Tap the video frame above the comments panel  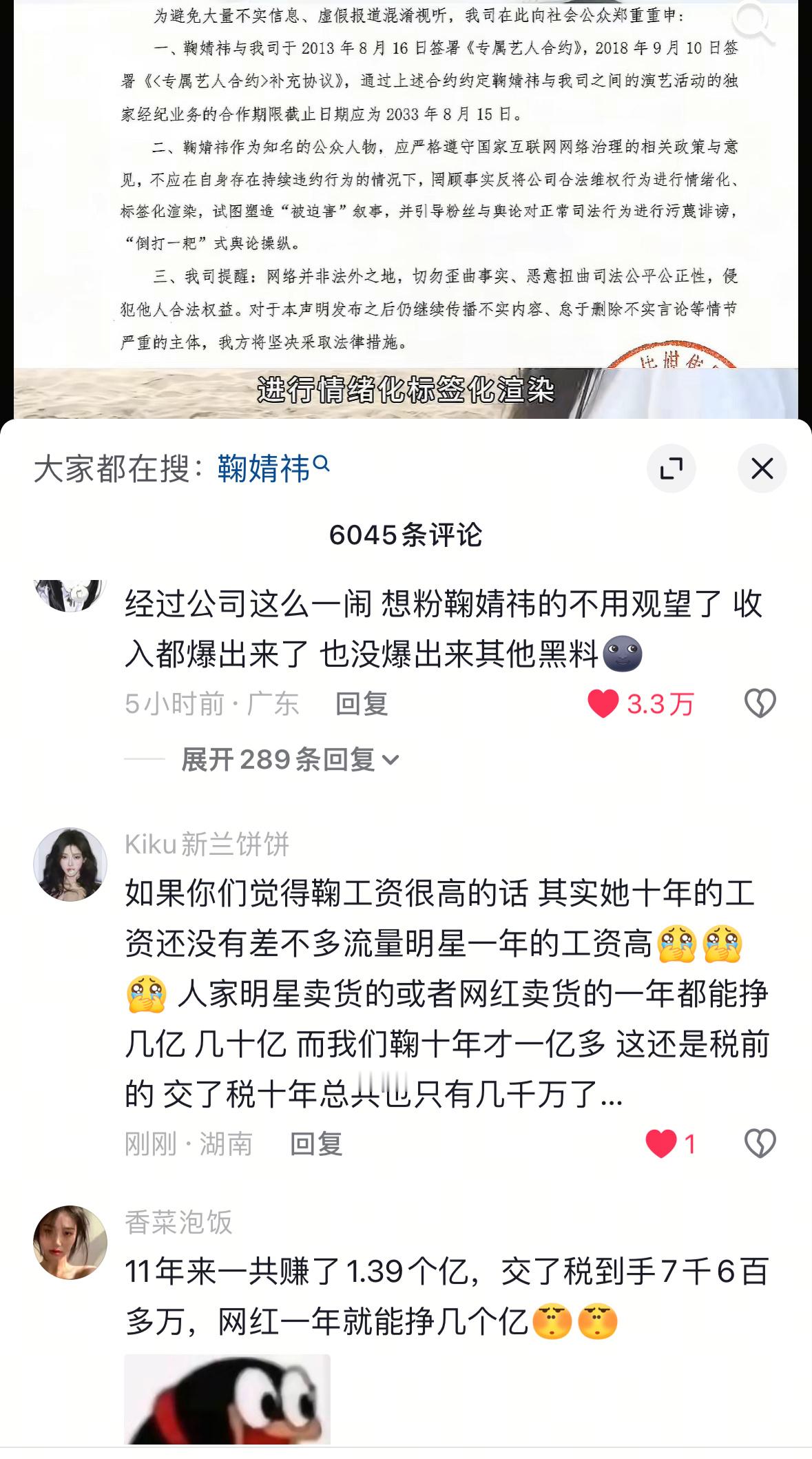coord(406,207)
